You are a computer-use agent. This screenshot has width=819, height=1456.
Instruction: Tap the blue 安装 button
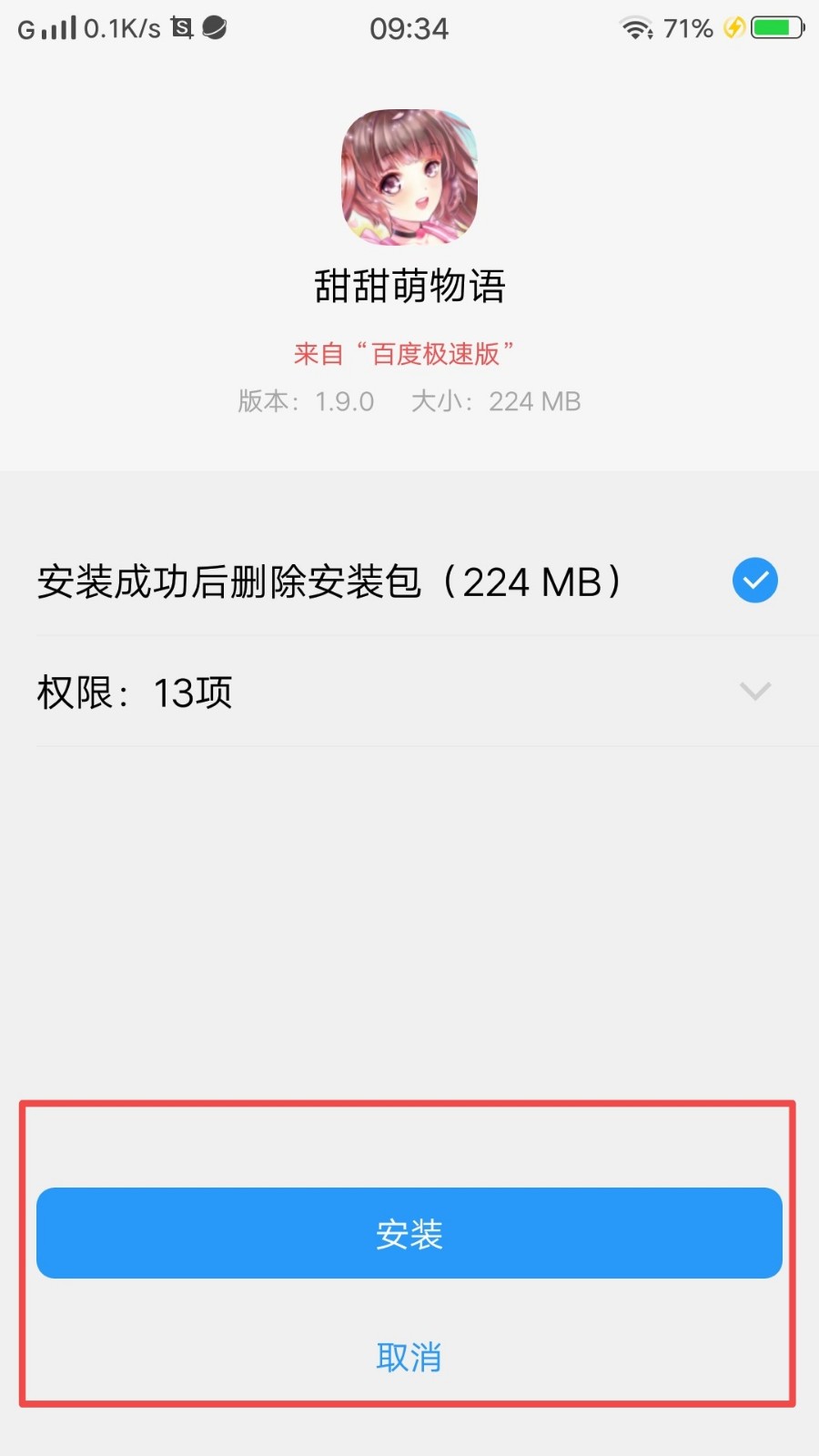409,1233
